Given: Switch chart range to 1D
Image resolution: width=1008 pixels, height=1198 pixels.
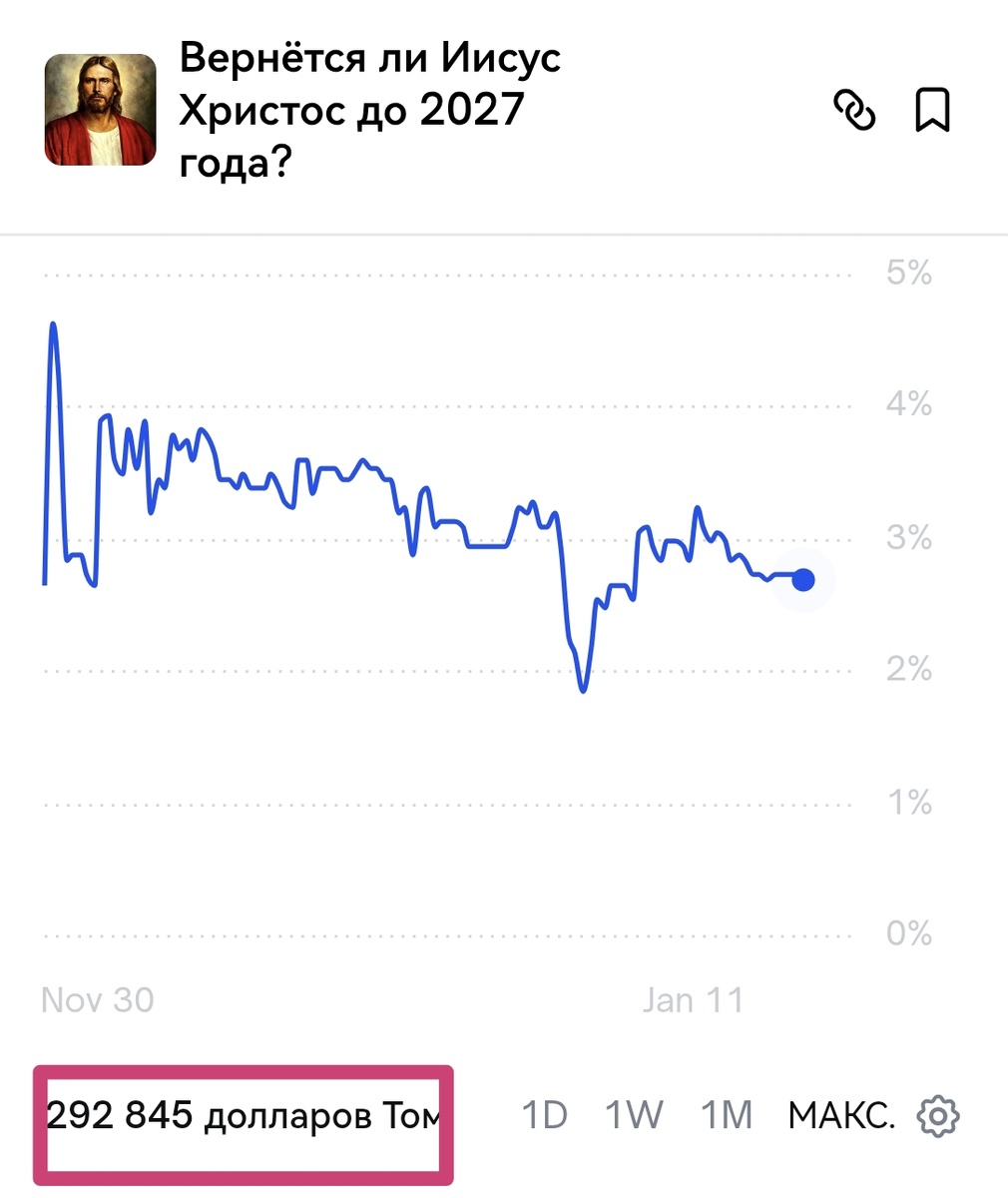Looking at the screenshot, I should pos(545,1115).
